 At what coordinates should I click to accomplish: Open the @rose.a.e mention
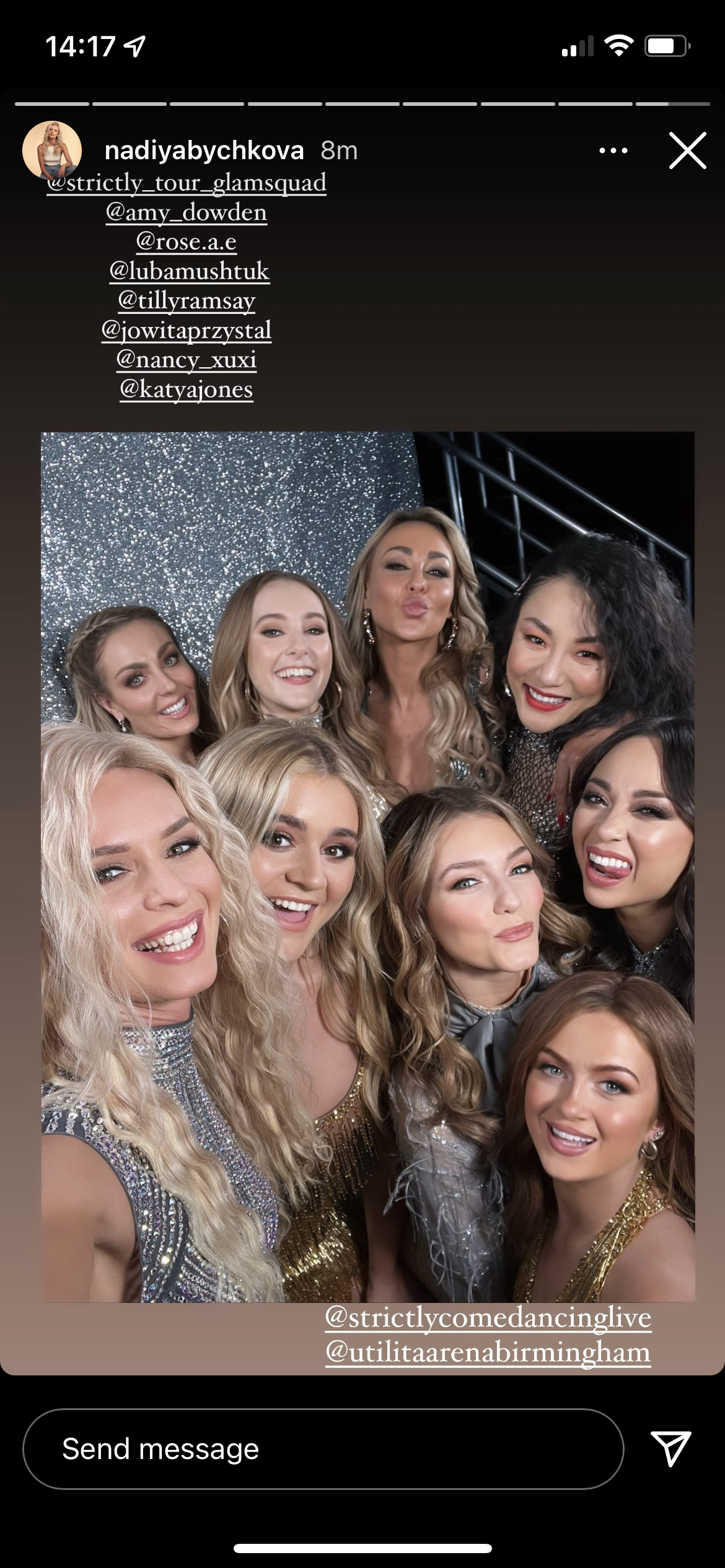186,242
